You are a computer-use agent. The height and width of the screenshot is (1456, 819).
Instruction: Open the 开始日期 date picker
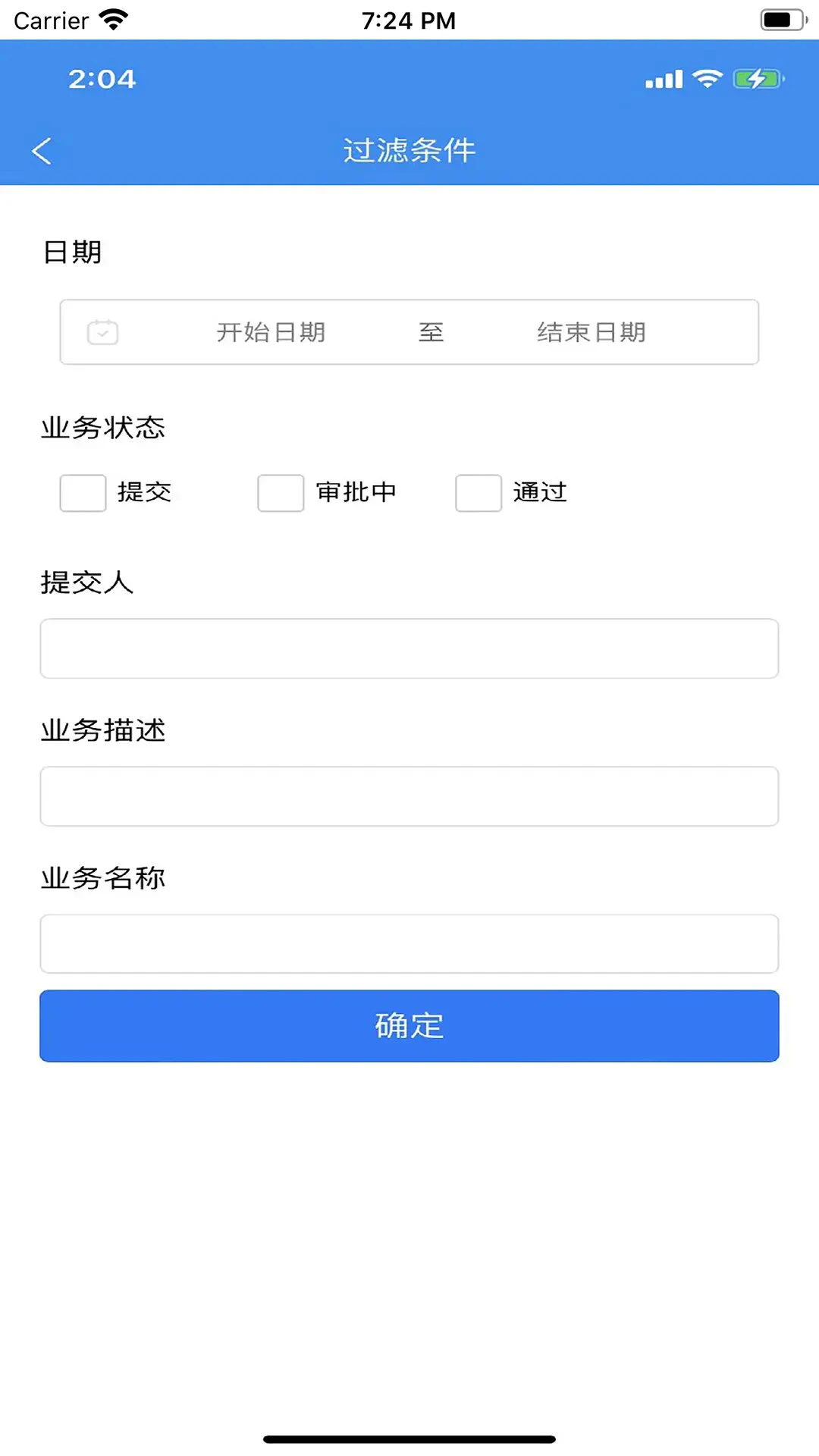271,332
